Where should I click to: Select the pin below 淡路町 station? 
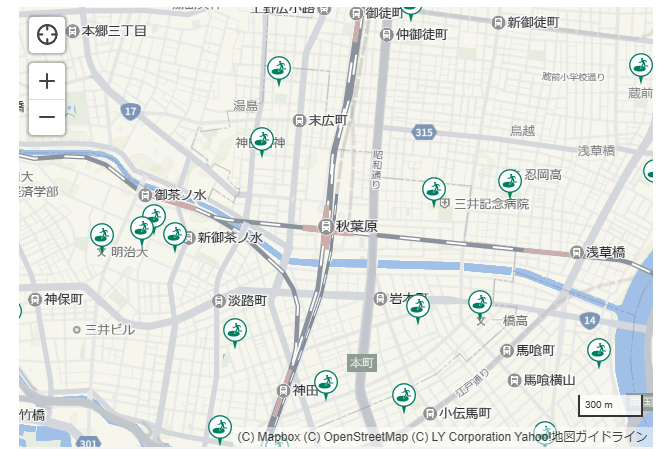click(235, 330)
